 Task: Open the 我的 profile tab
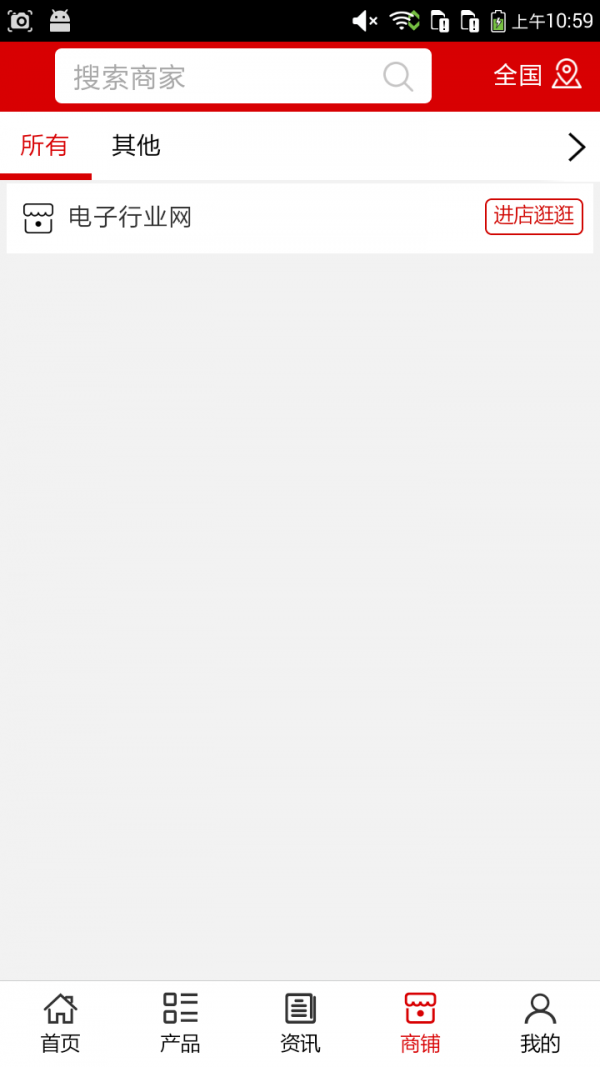click(540, 1023)
